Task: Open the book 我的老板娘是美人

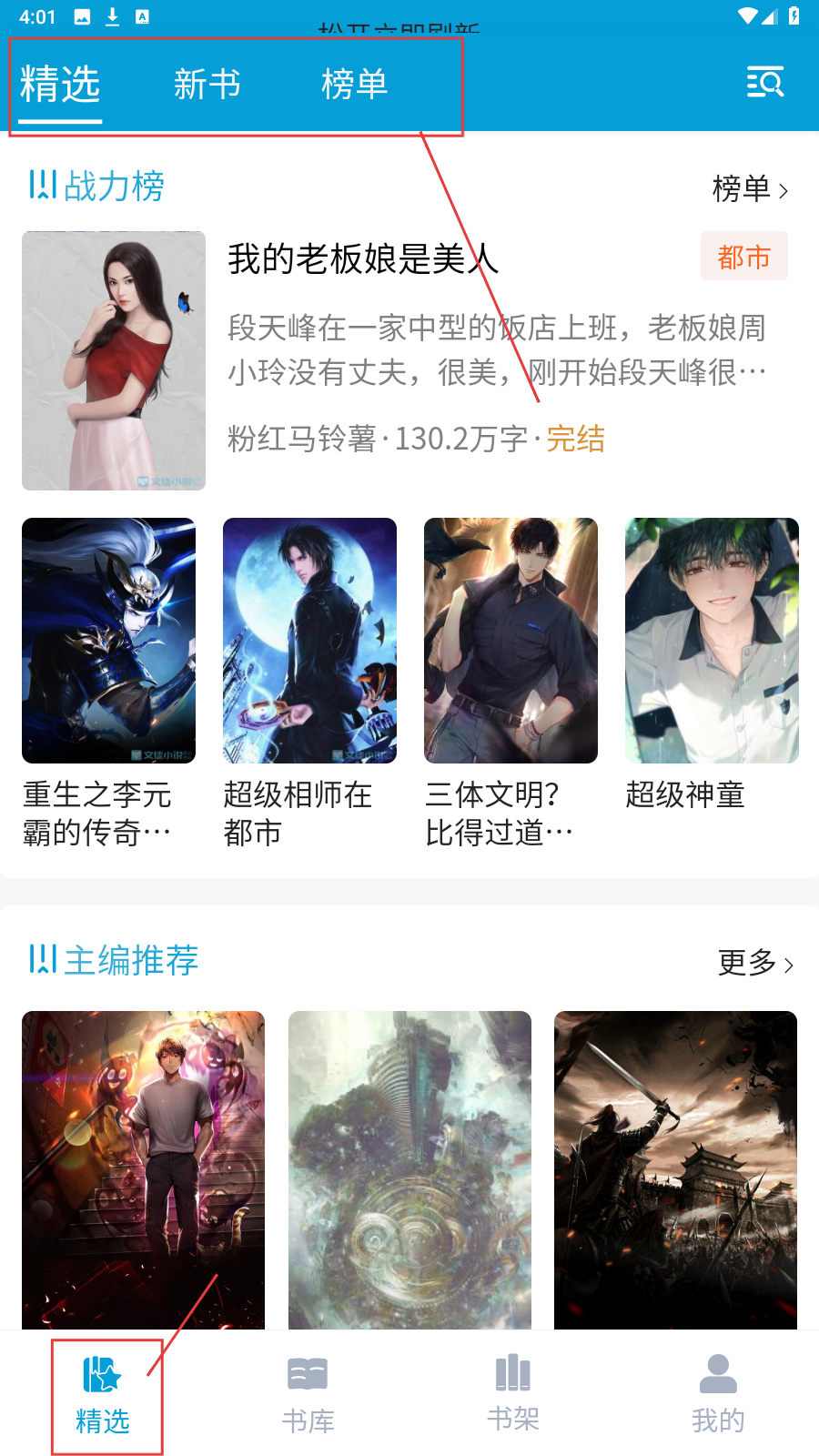Action: (362, 259)
